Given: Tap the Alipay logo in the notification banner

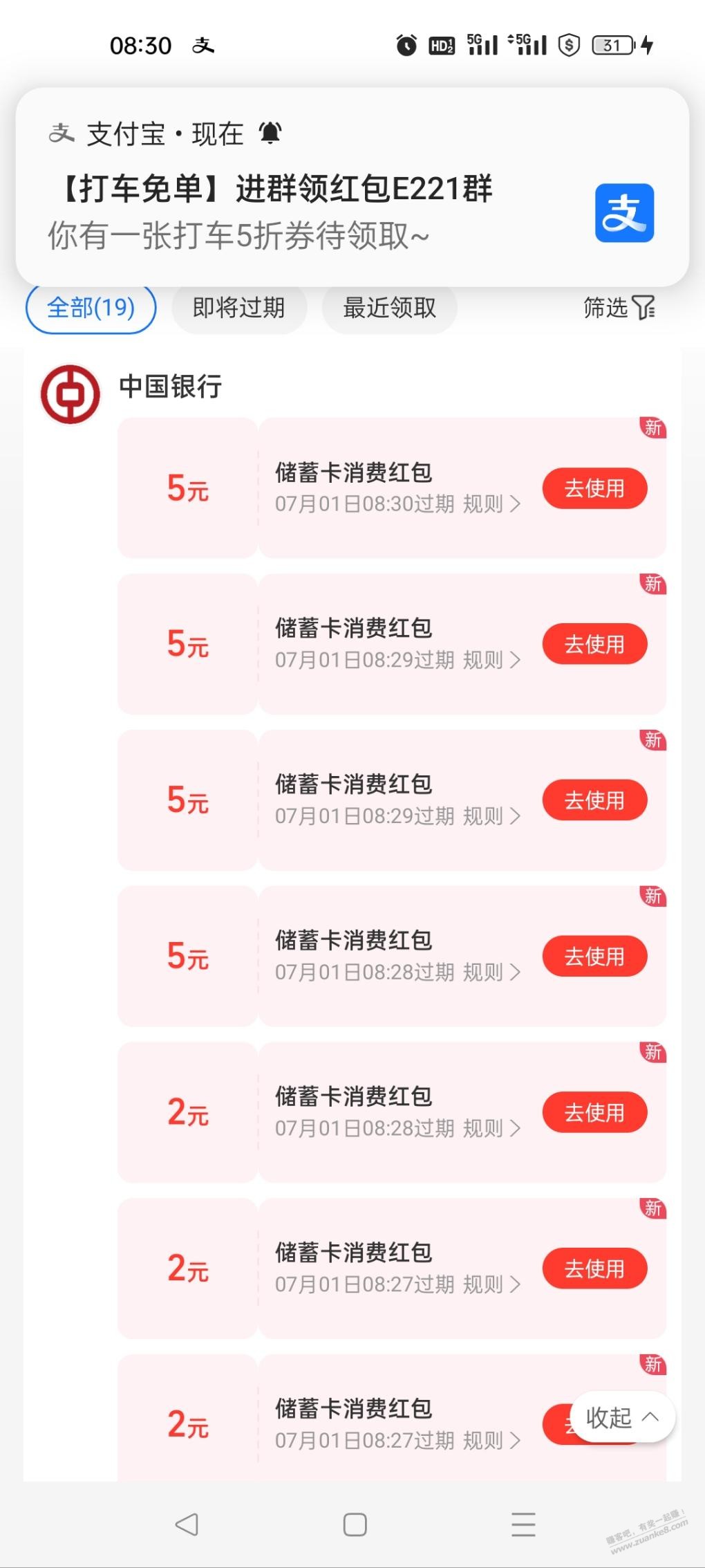Looking at the screenshot, I should (624, 212).
